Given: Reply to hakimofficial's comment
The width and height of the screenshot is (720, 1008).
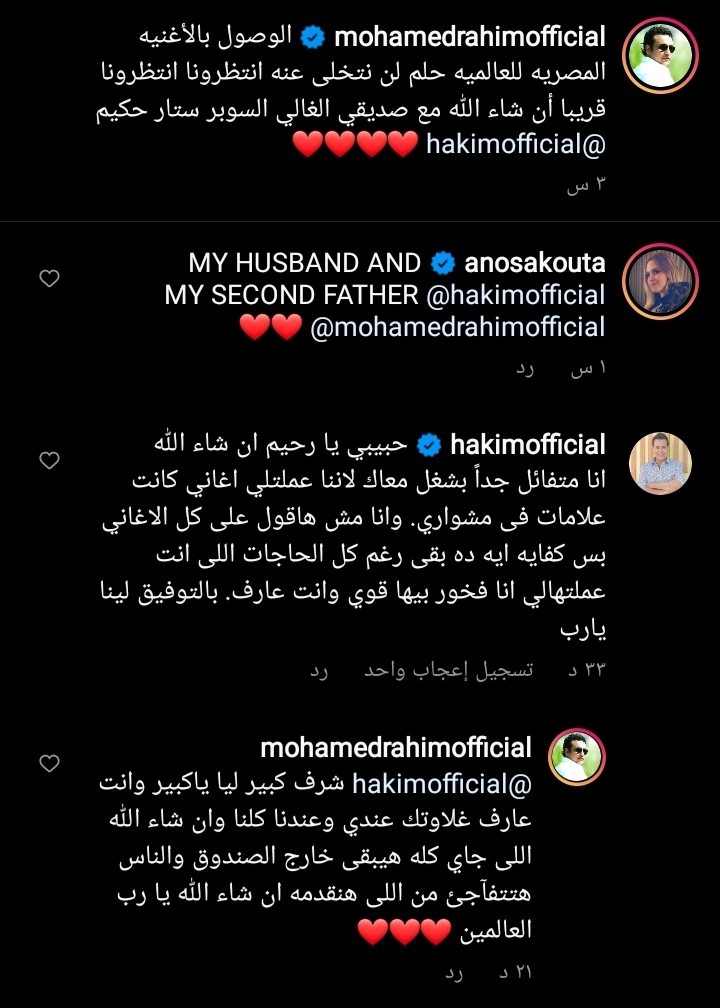Looking at the screenshot, I should 319,672.
